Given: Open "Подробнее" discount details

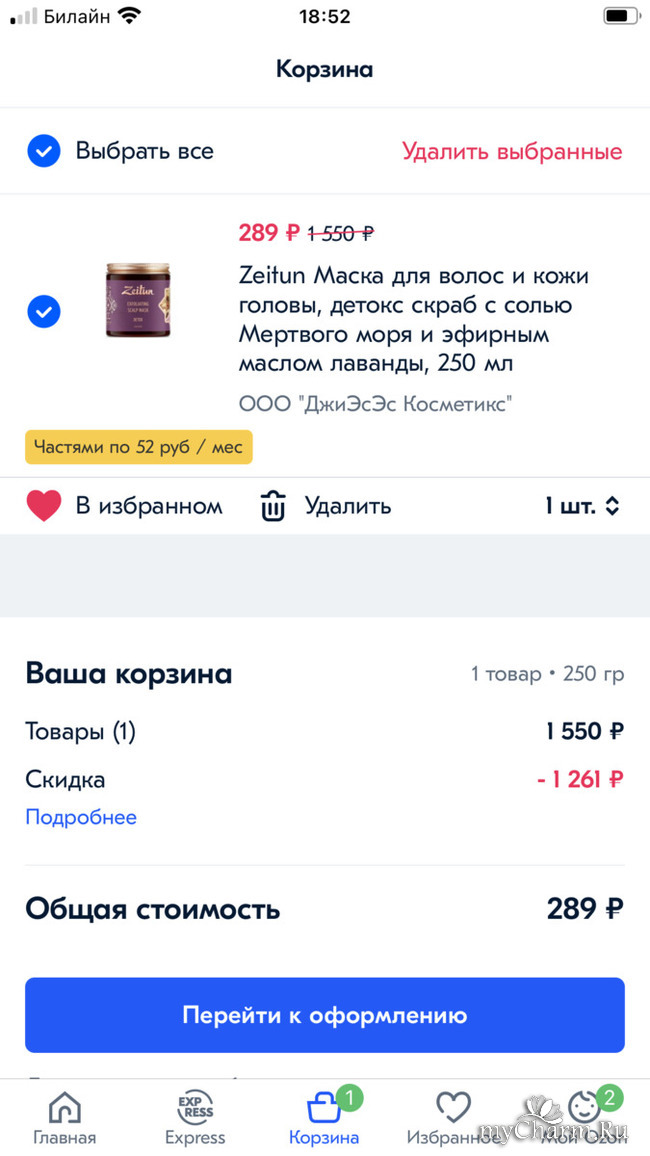Looking at the screenshot, I should coord(81,817).
